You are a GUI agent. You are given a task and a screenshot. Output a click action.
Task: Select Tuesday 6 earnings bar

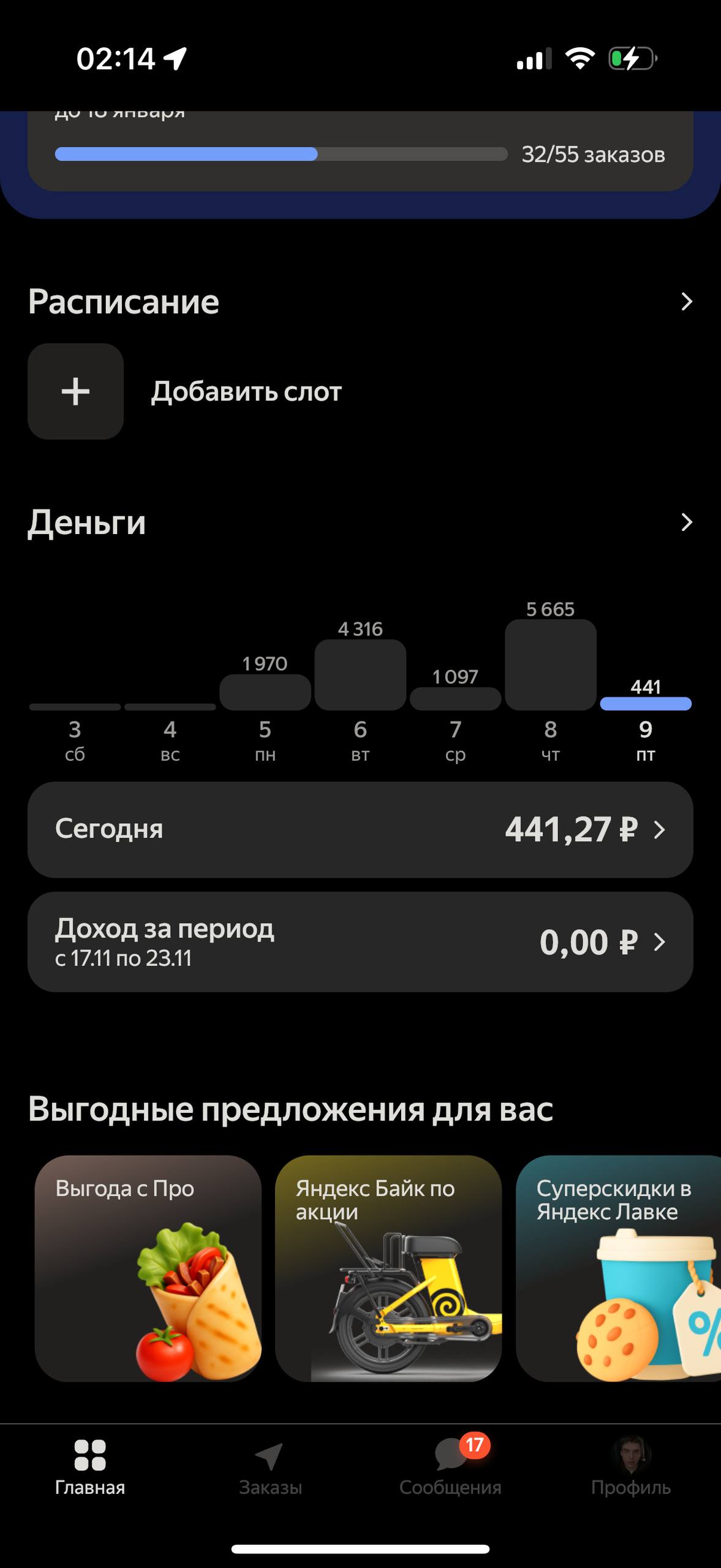click(x=360, y=675)
